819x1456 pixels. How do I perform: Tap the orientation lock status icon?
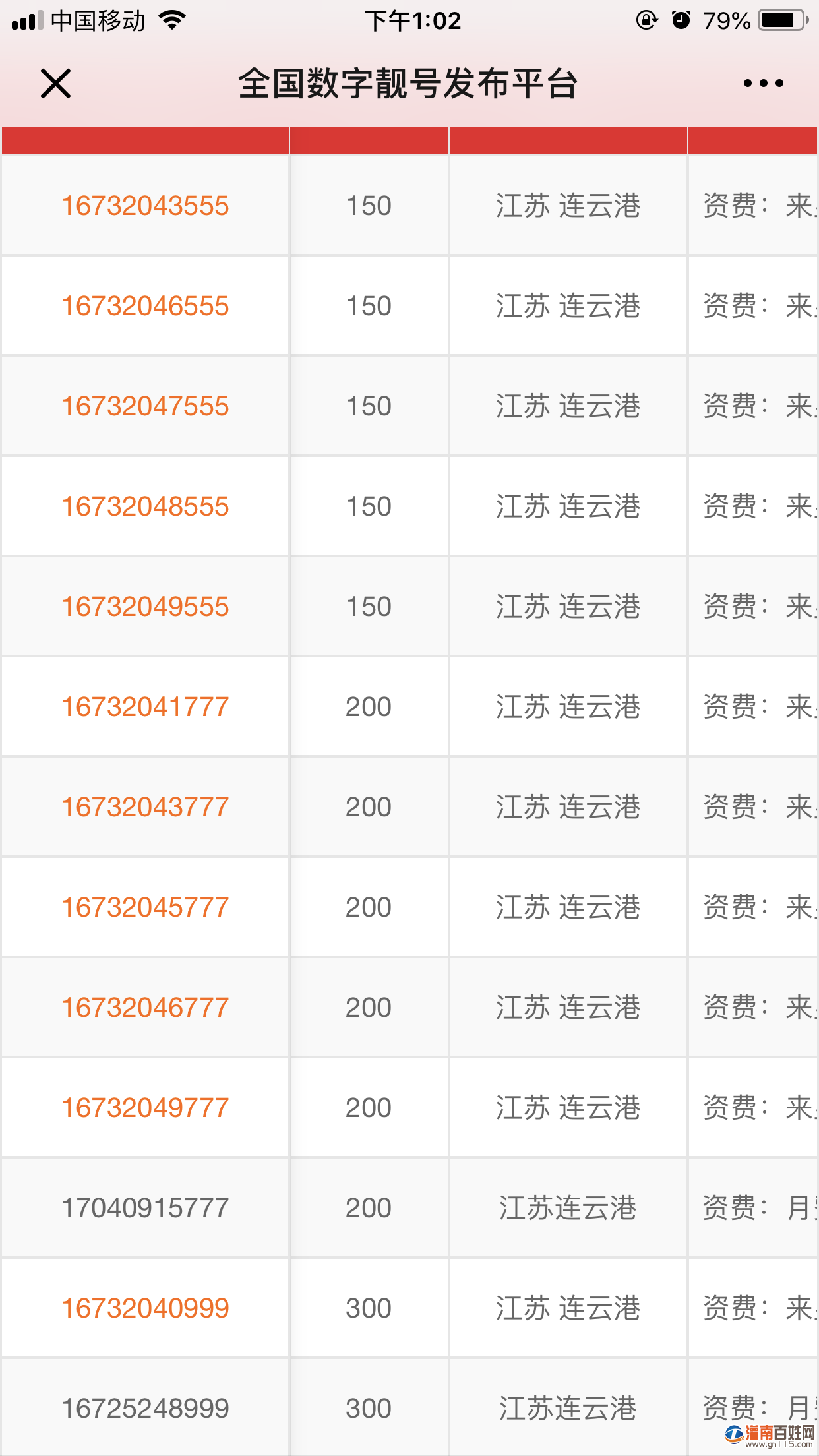(x=647, y=20)
